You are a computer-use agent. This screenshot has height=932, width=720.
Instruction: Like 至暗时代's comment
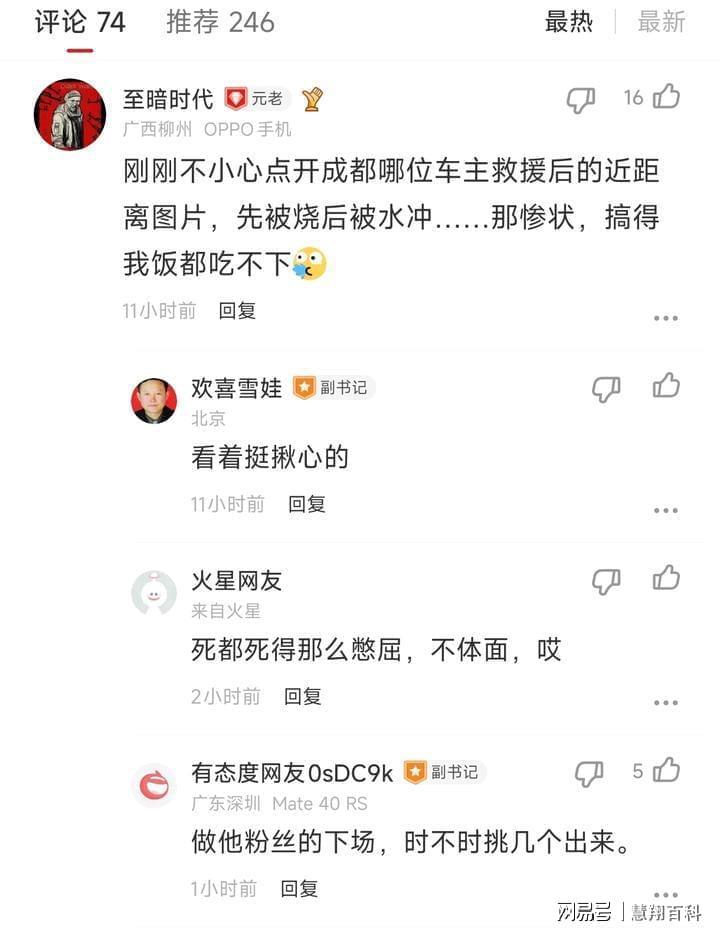666,97
